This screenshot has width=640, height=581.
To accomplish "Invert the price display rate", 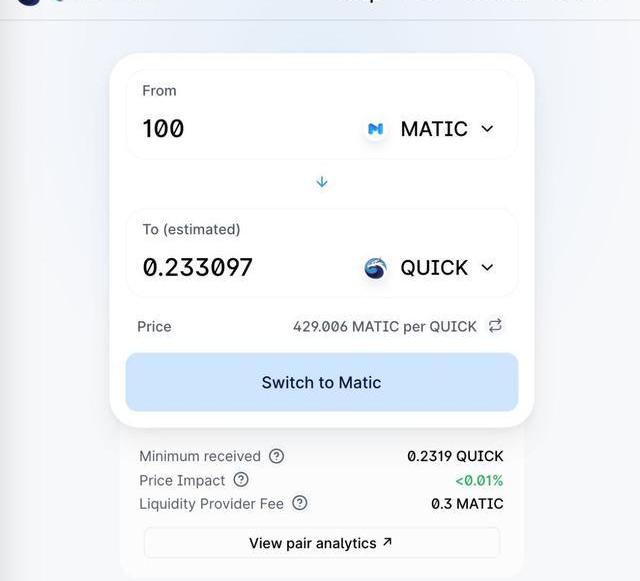I will pos(495,326).
